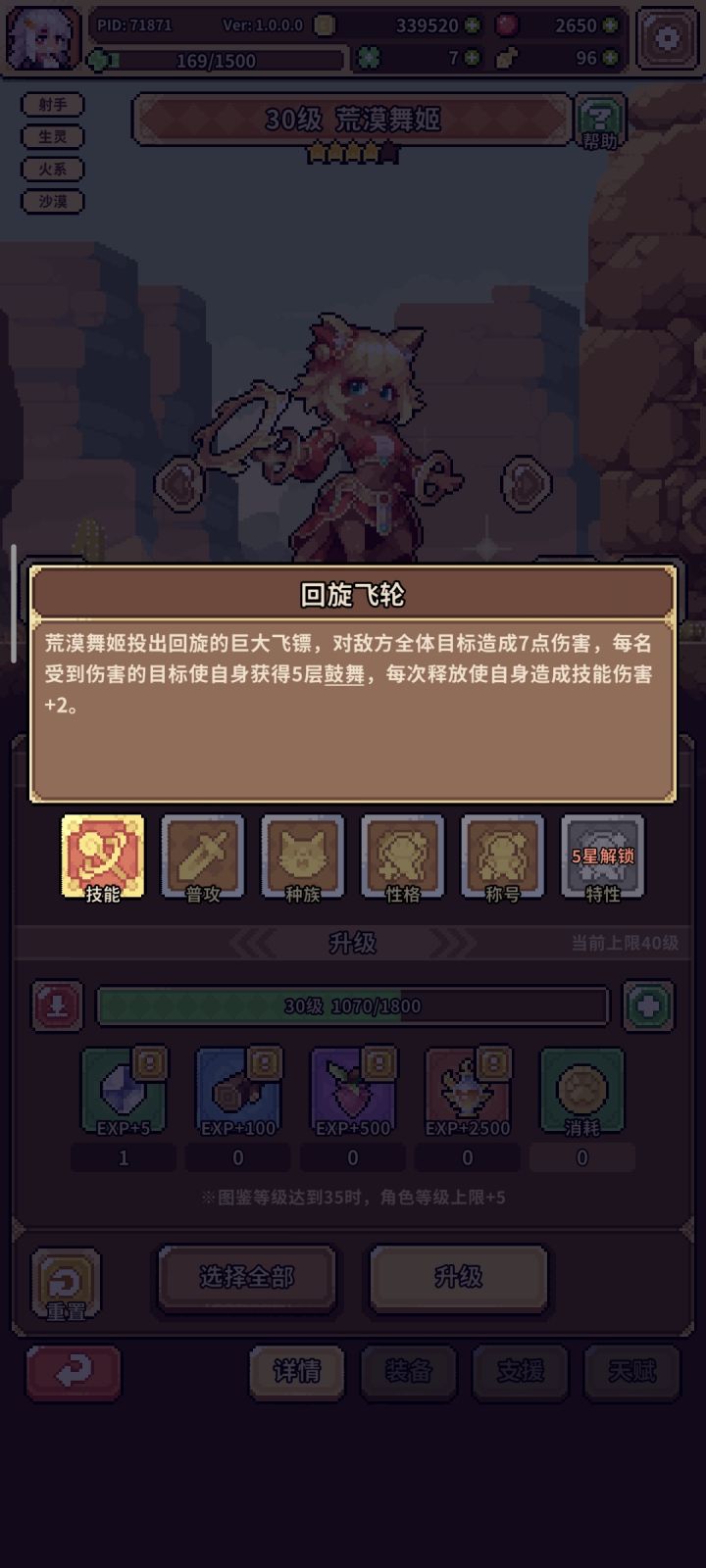Open the 天赋 talent tab

coord(632,1374)
